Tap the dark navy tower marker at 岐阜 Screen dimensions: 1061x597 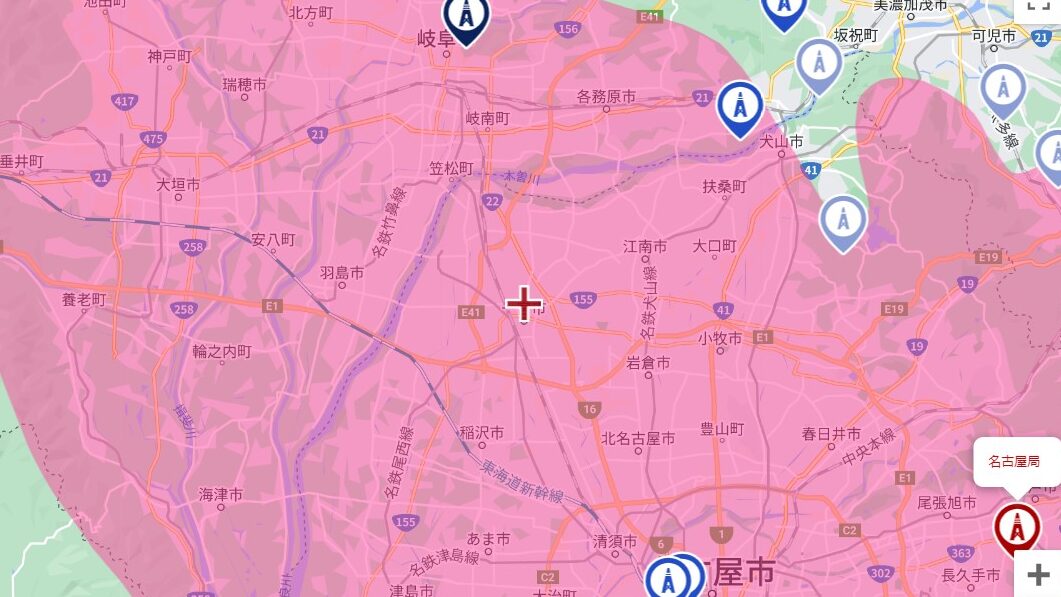(463, 17)
